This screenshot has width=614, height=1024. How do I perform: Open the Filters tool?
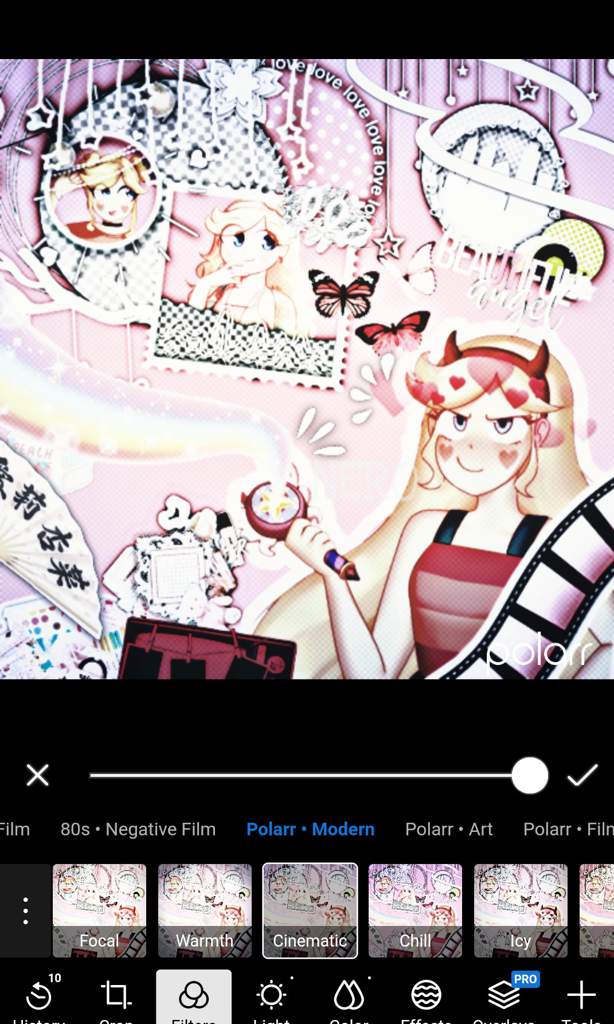(193, 997)
